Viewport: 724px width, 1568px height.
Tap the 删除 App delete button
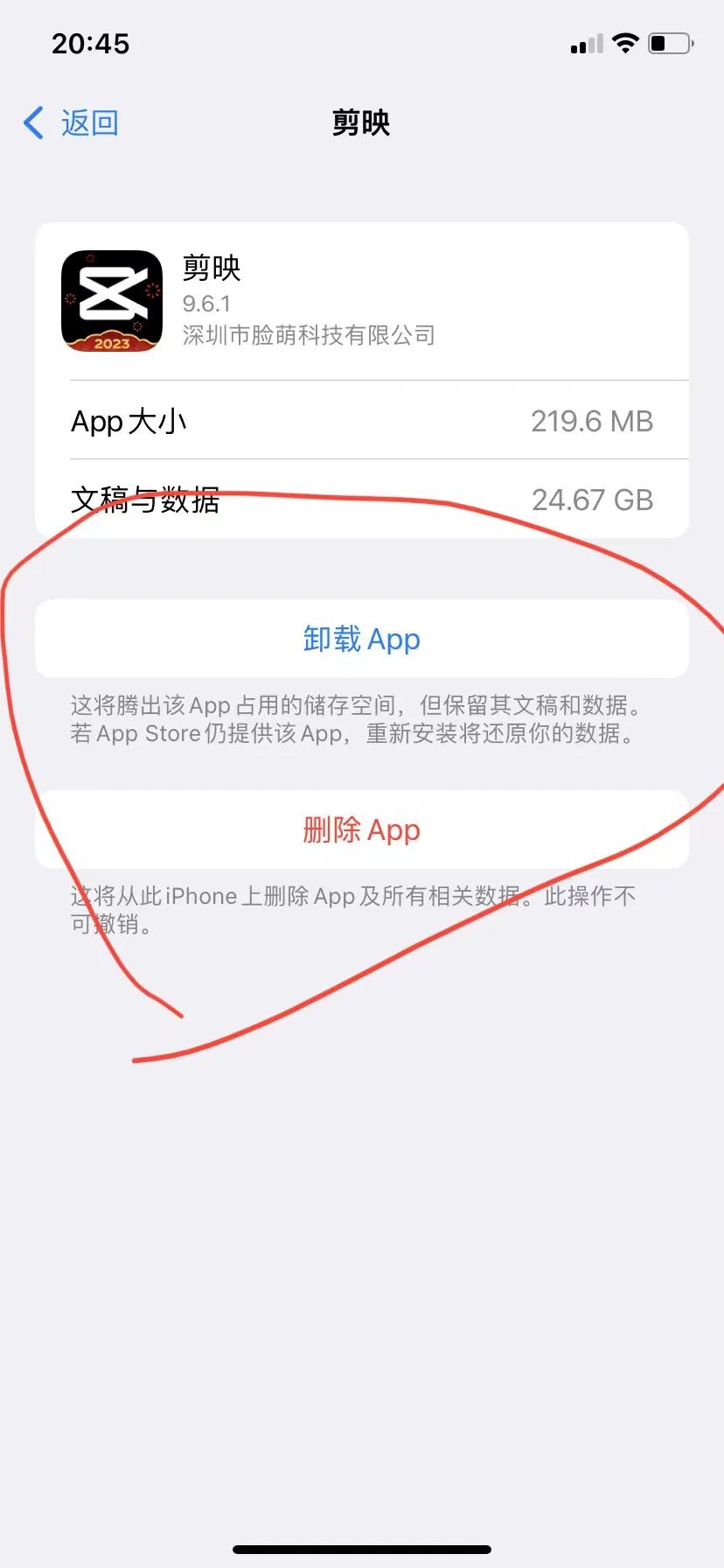tap(362, 829)
